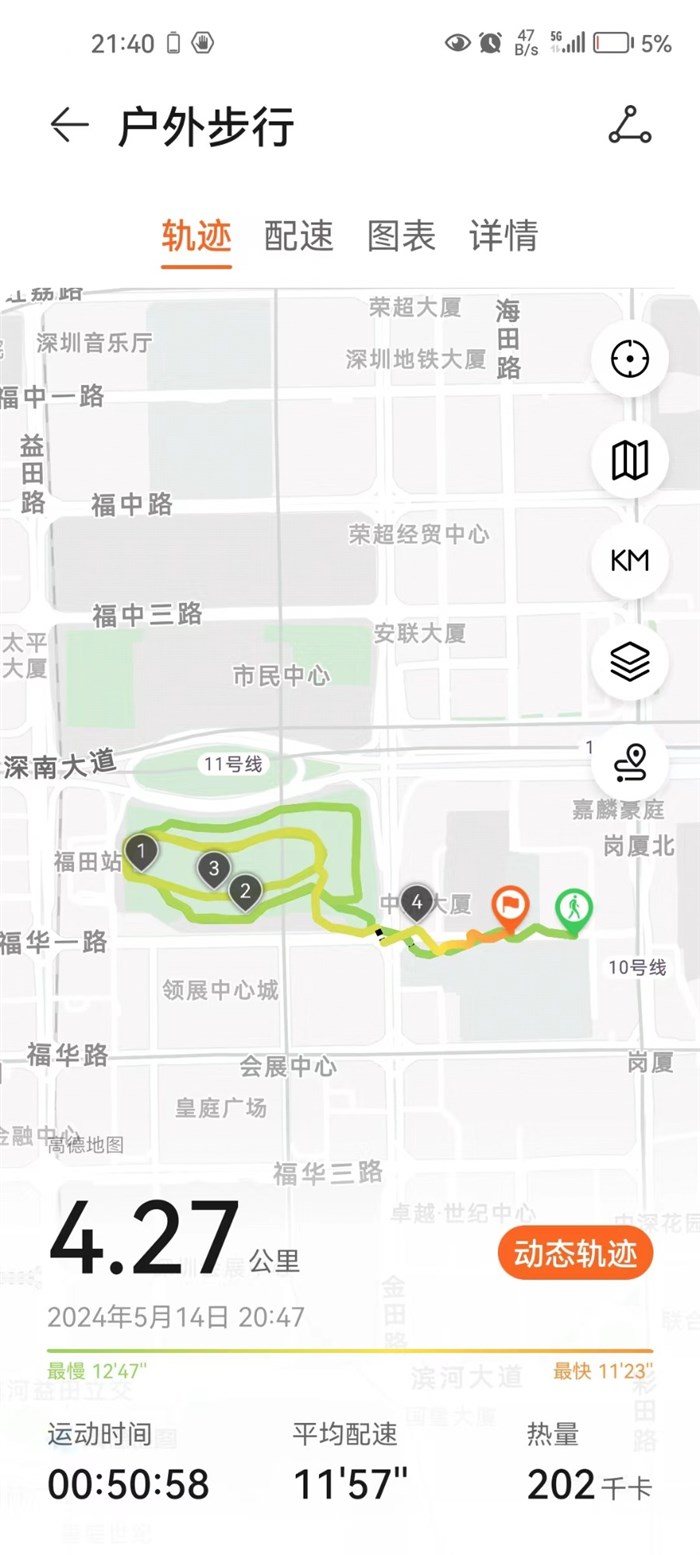Go back from 户外步行 screen
700x1555 pixels.
pos(69,126)
